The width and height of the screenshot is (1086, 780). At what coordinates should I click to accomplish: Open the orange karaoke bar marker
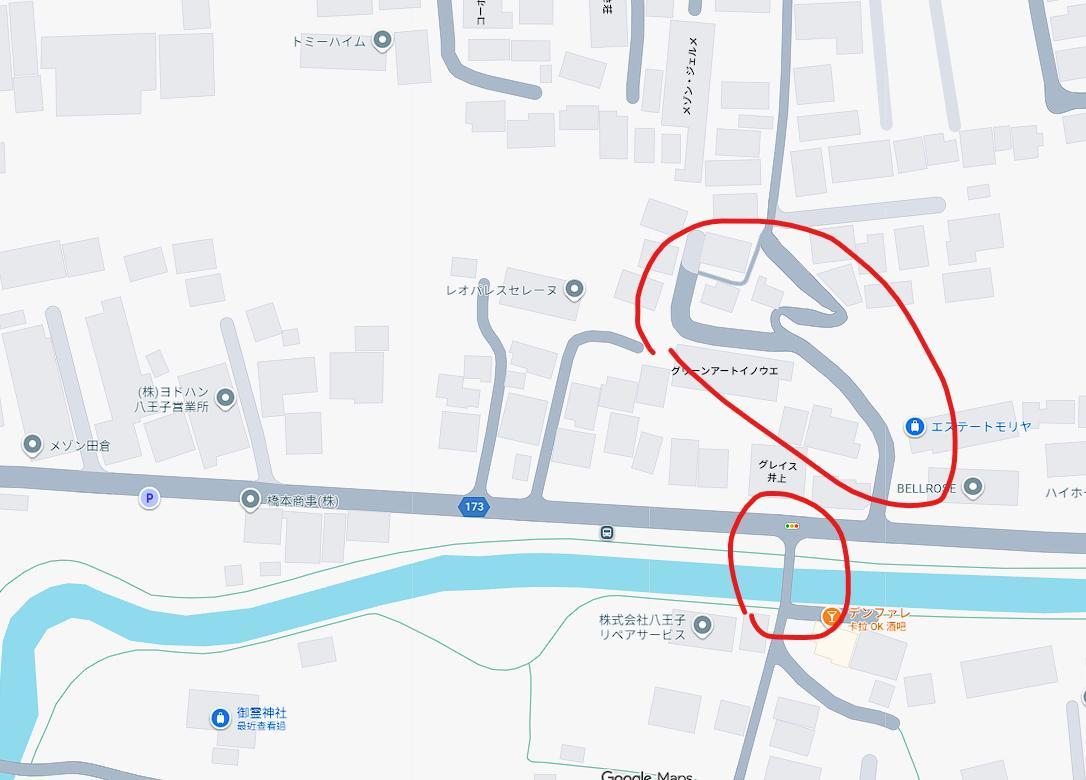(x=830, y=618)
